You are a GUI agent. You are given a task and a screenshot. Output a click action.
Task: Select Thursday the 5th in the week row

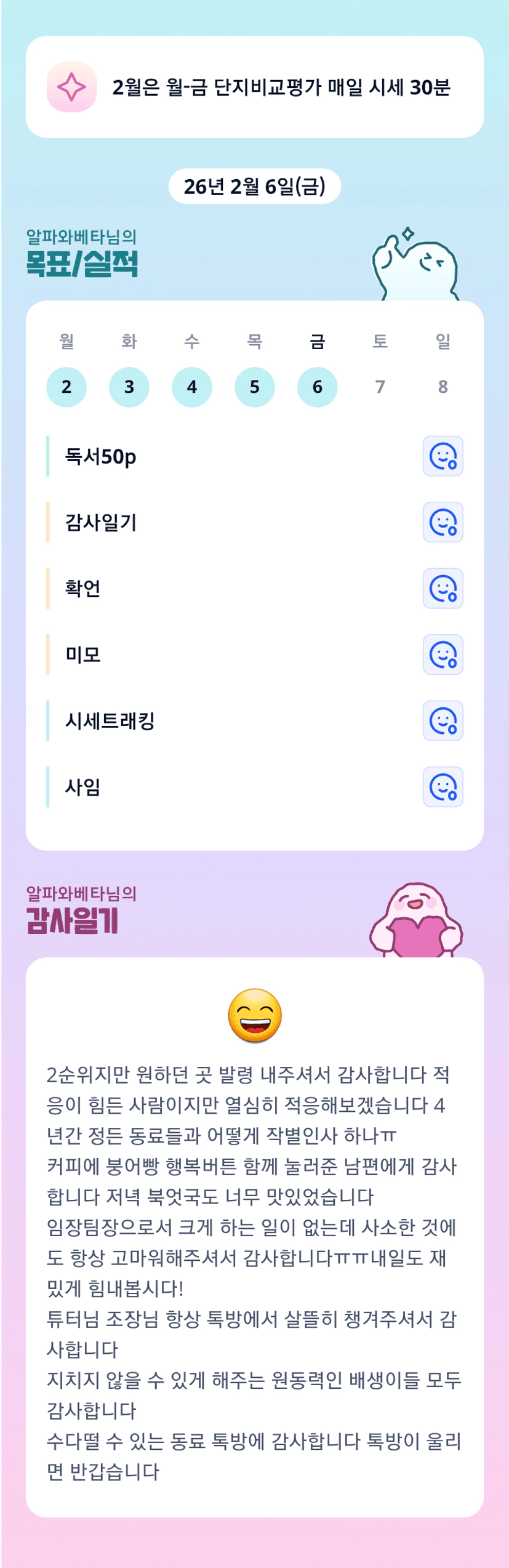255,387
